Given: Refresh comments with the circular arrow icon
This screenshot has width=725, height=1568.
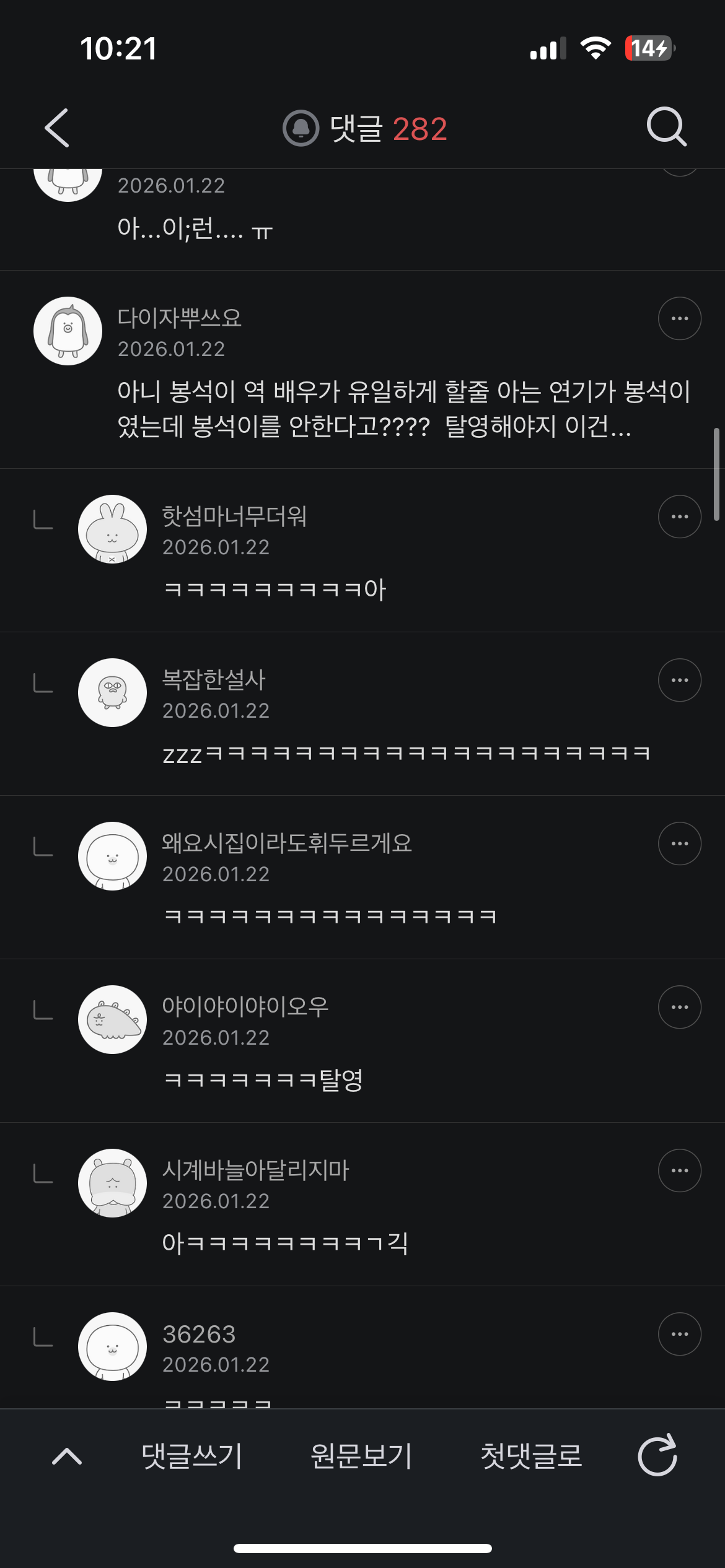Looking at the screenshot, I should 657,1455.
